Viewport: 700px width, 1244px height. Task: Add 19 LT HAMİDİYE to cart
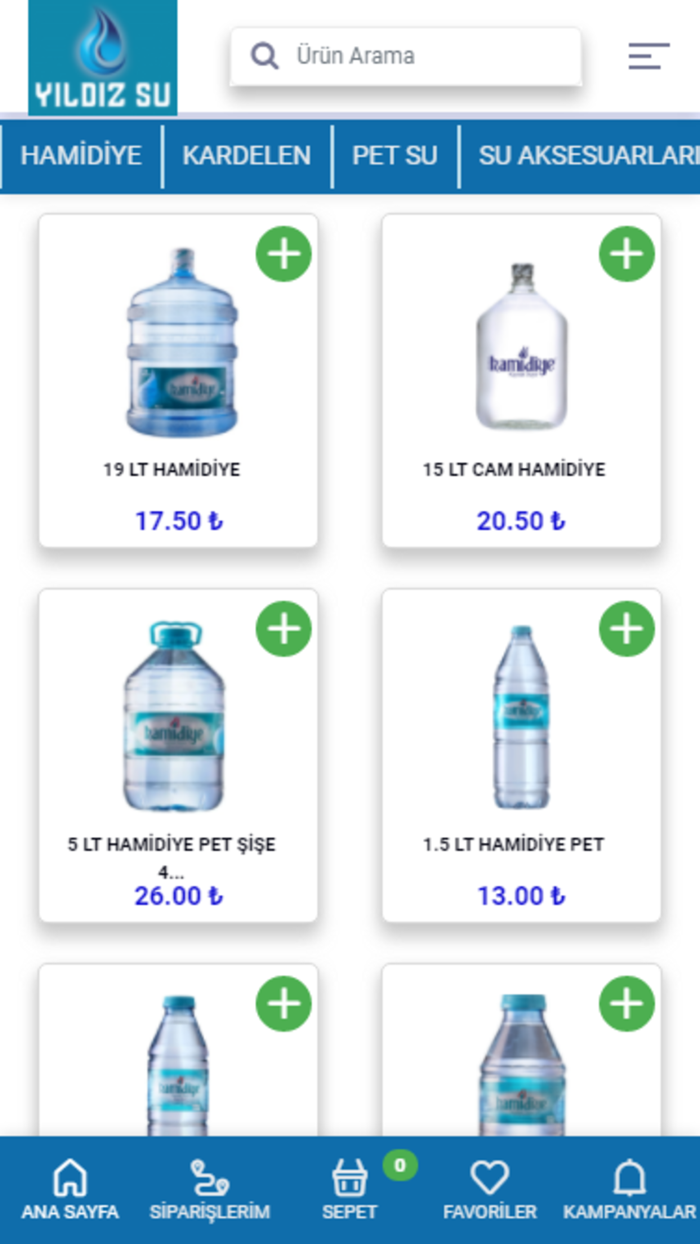pyautogui.click(x=284, y=254)
